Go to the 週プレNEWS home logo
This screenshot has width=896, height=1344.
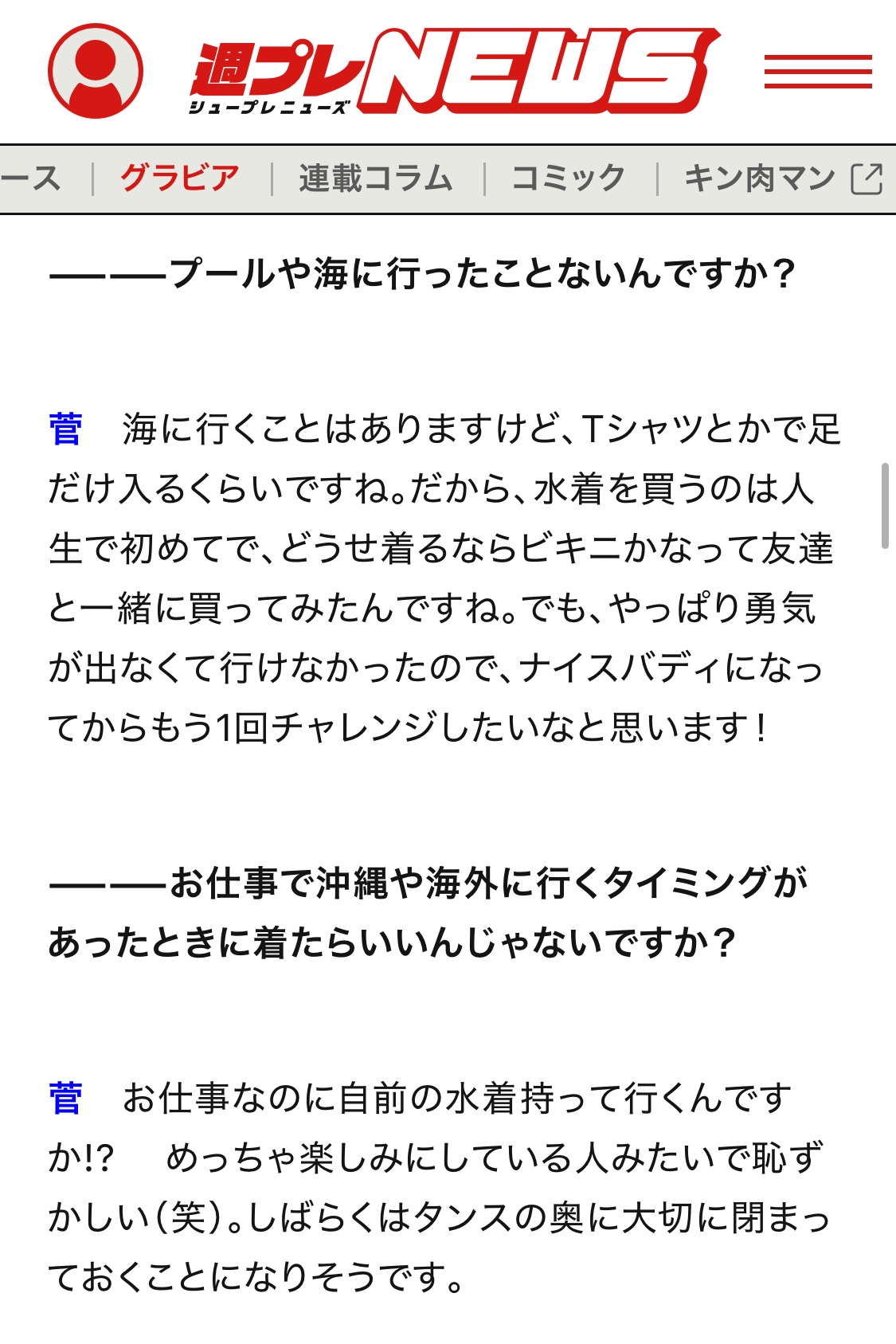tap(454, 72)
